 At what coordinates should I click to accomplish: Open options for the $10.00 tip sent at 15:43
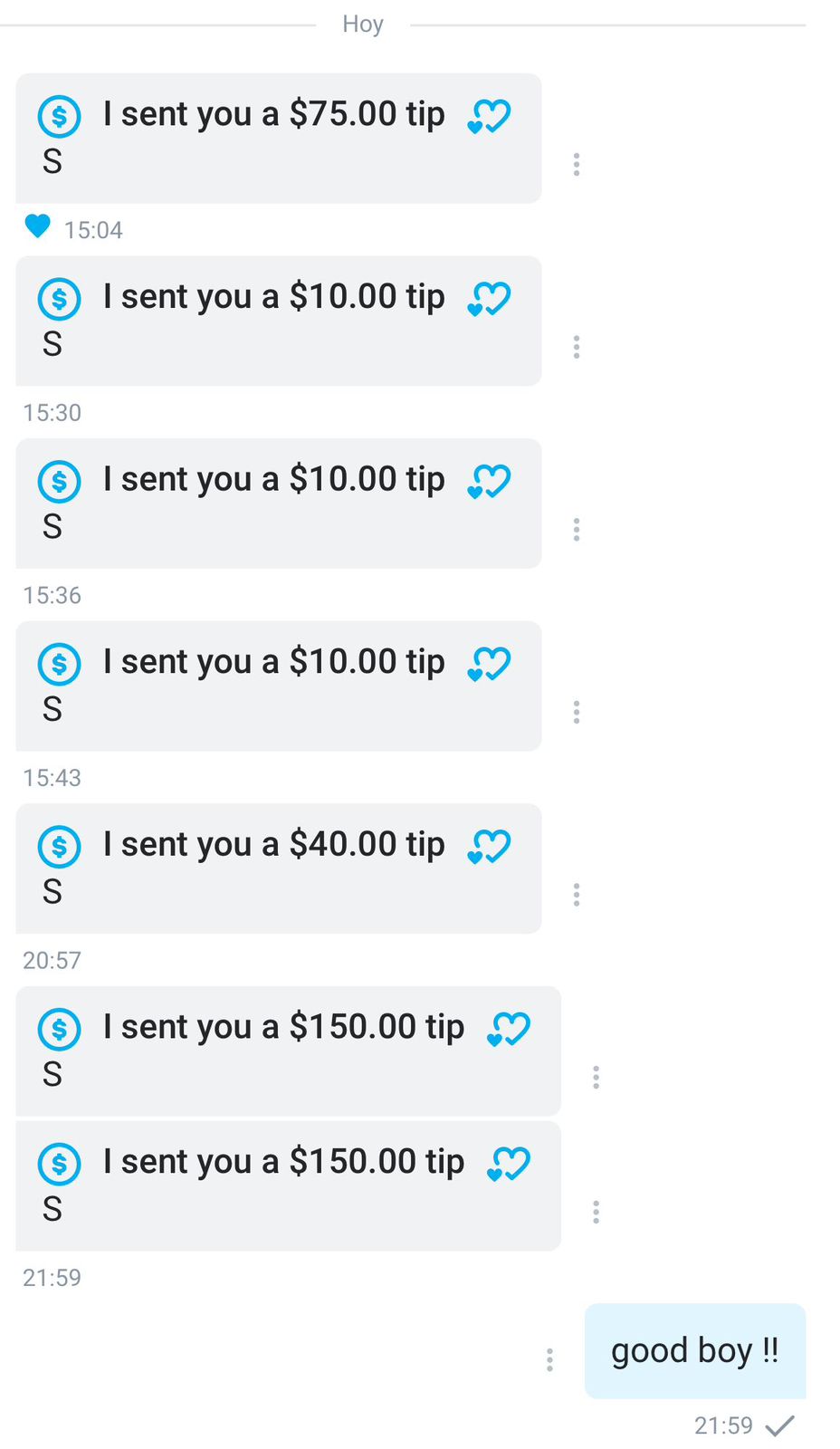pos(577,712)
